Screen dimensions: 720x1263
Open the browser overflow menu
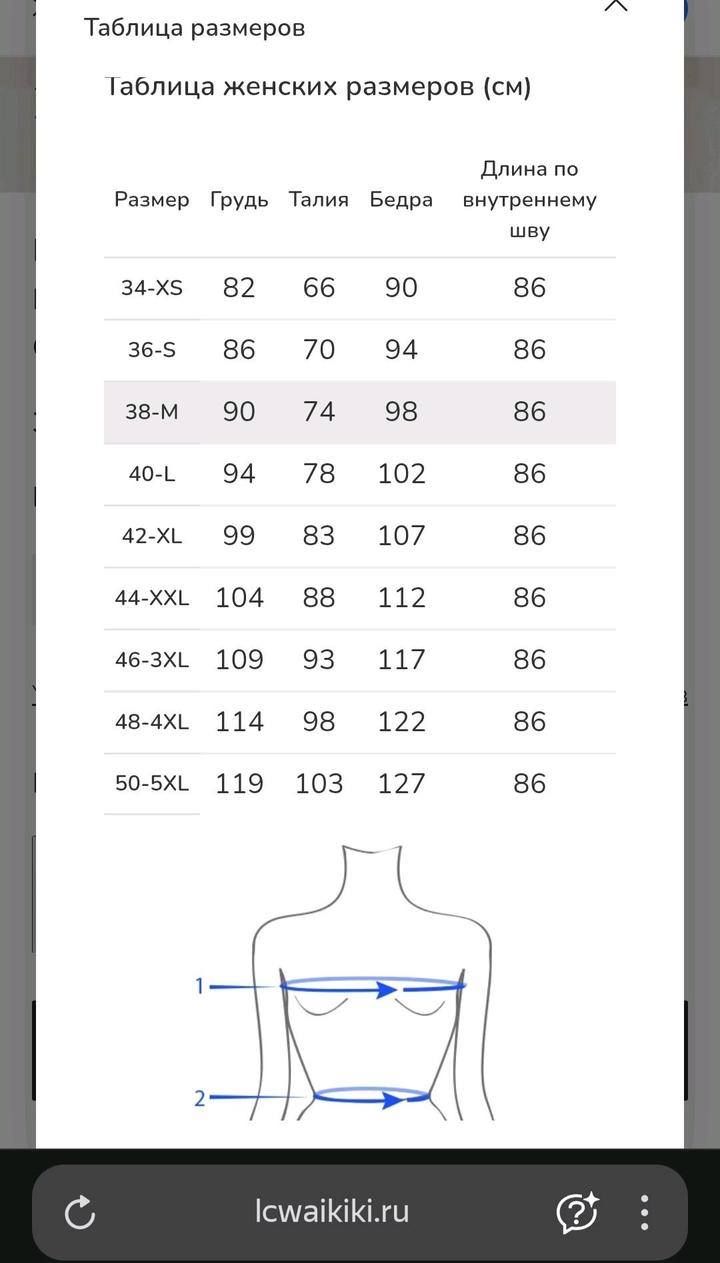pos(645,1212)
